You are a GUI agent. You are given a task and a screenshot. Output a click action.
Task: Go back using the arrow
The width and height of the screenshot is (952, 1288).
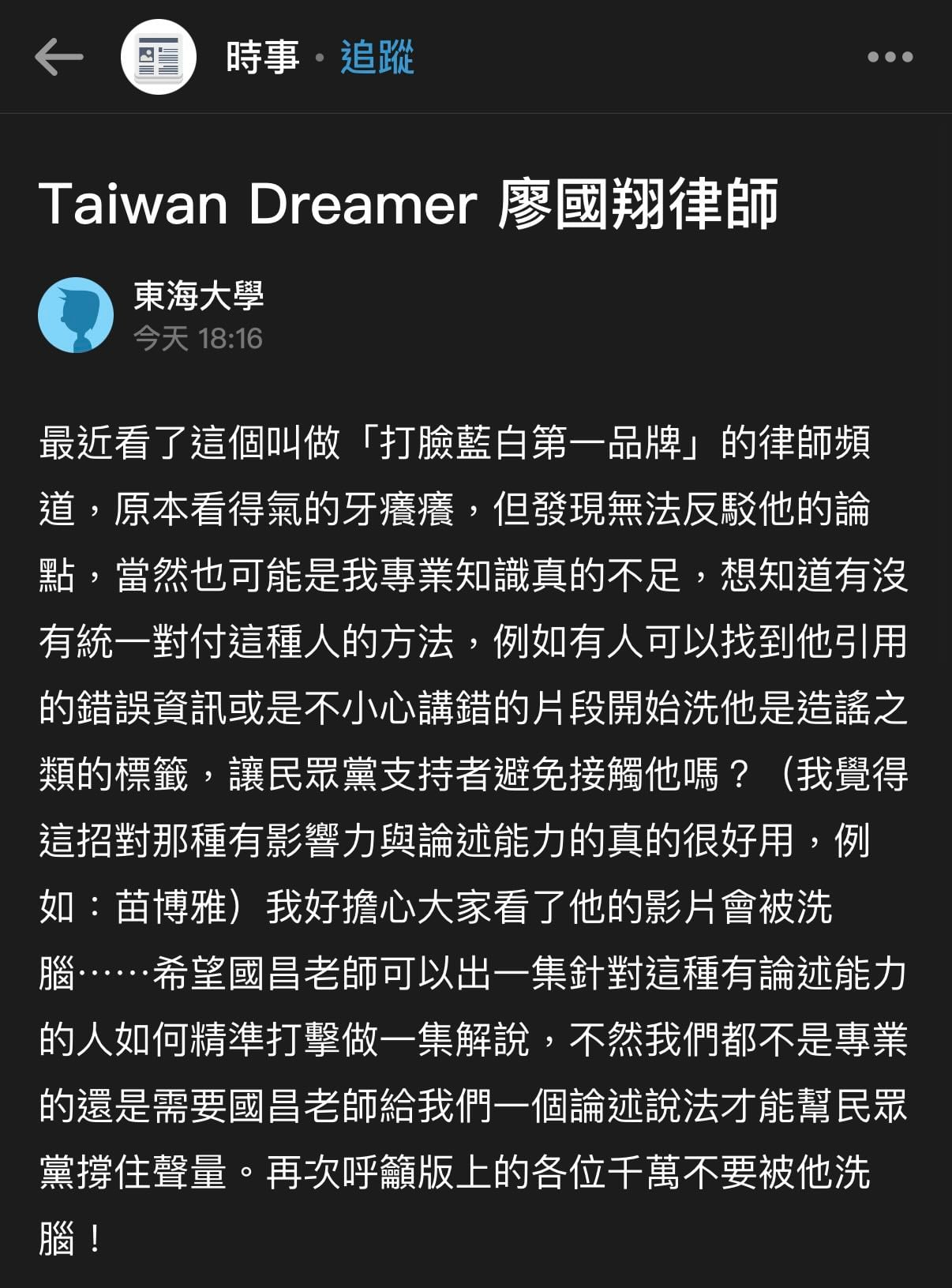click(59, 57)
